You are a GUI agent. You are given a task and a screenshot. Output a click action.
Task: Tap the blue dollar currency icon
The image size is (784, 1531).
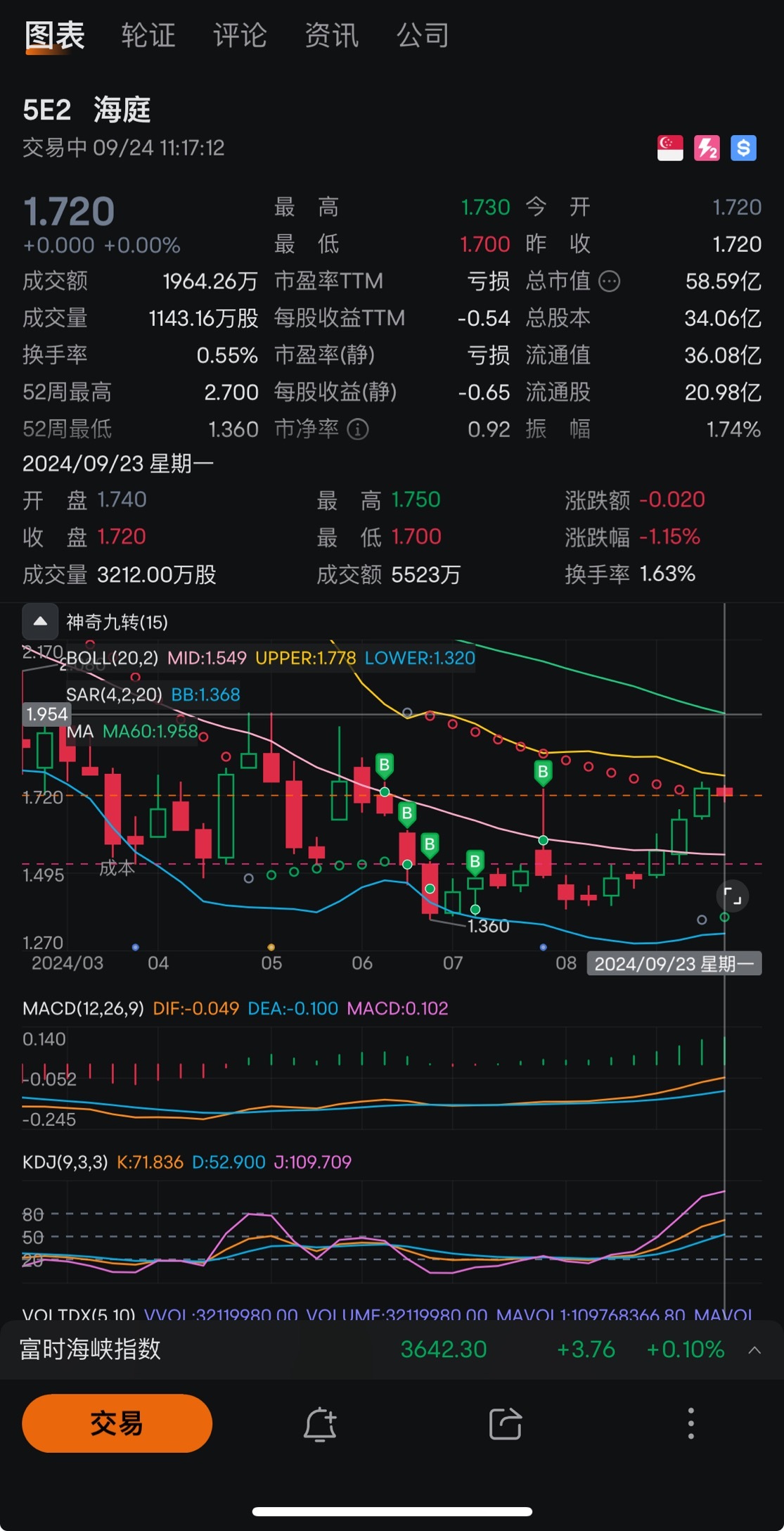coord(743,148)
